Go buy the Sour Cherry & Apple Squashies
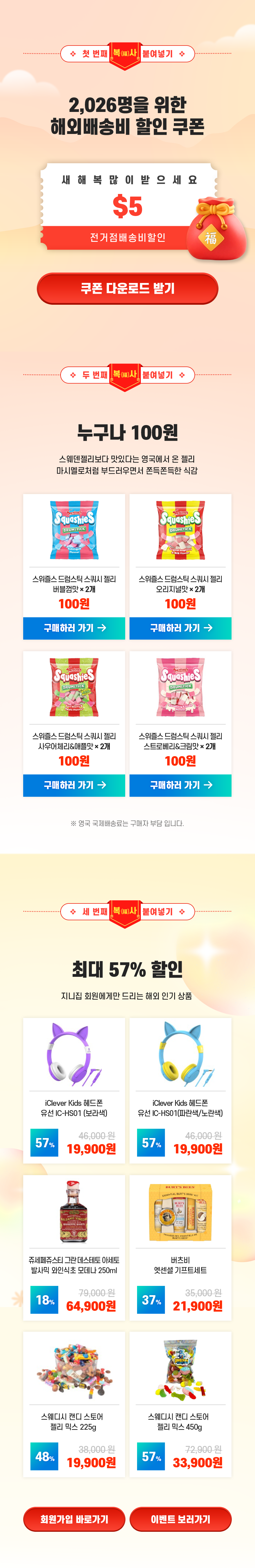This screenshot has width=255, height=1568. tap(74, 785)
